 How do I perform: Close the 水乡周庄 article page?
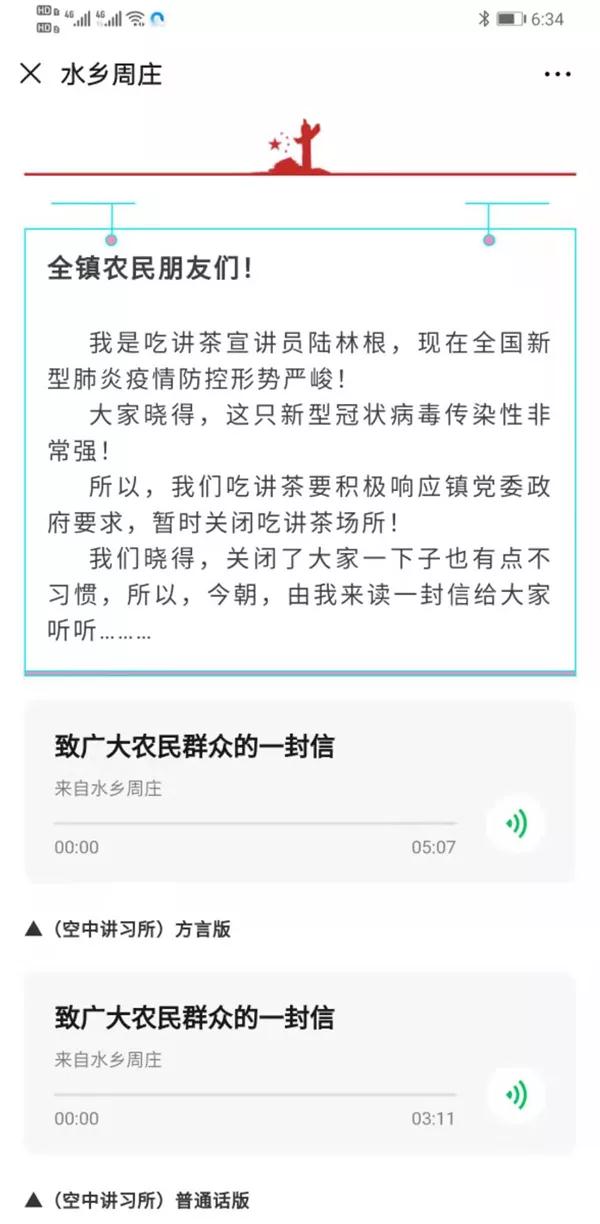coord(31,74)
